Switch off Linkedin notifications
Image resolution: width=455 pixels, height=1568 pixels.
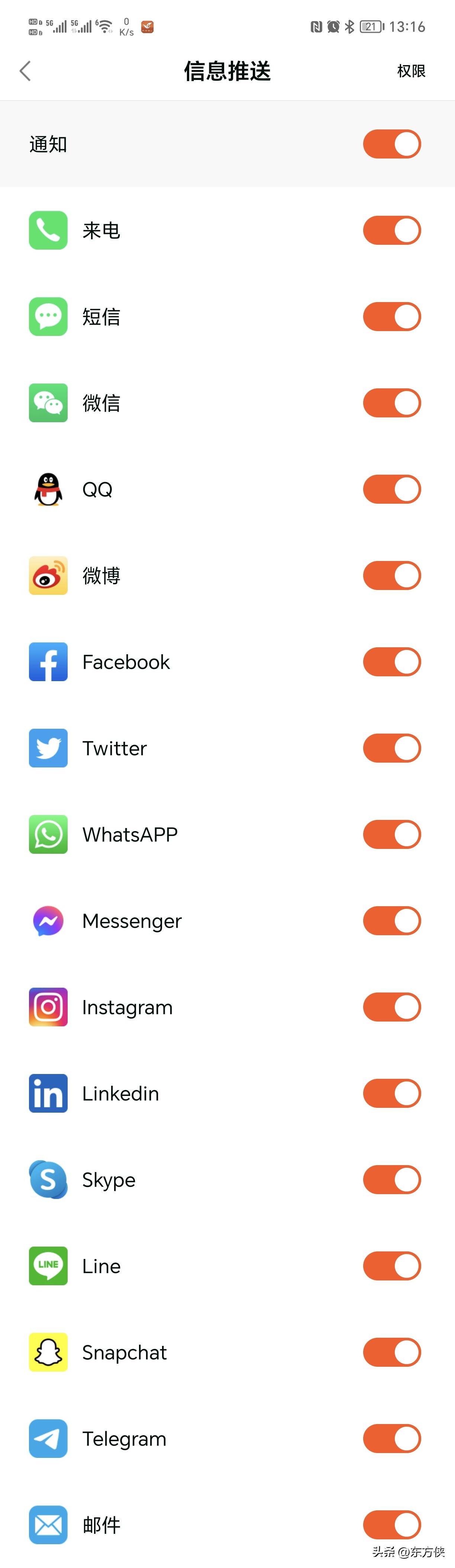[392, 1094]
